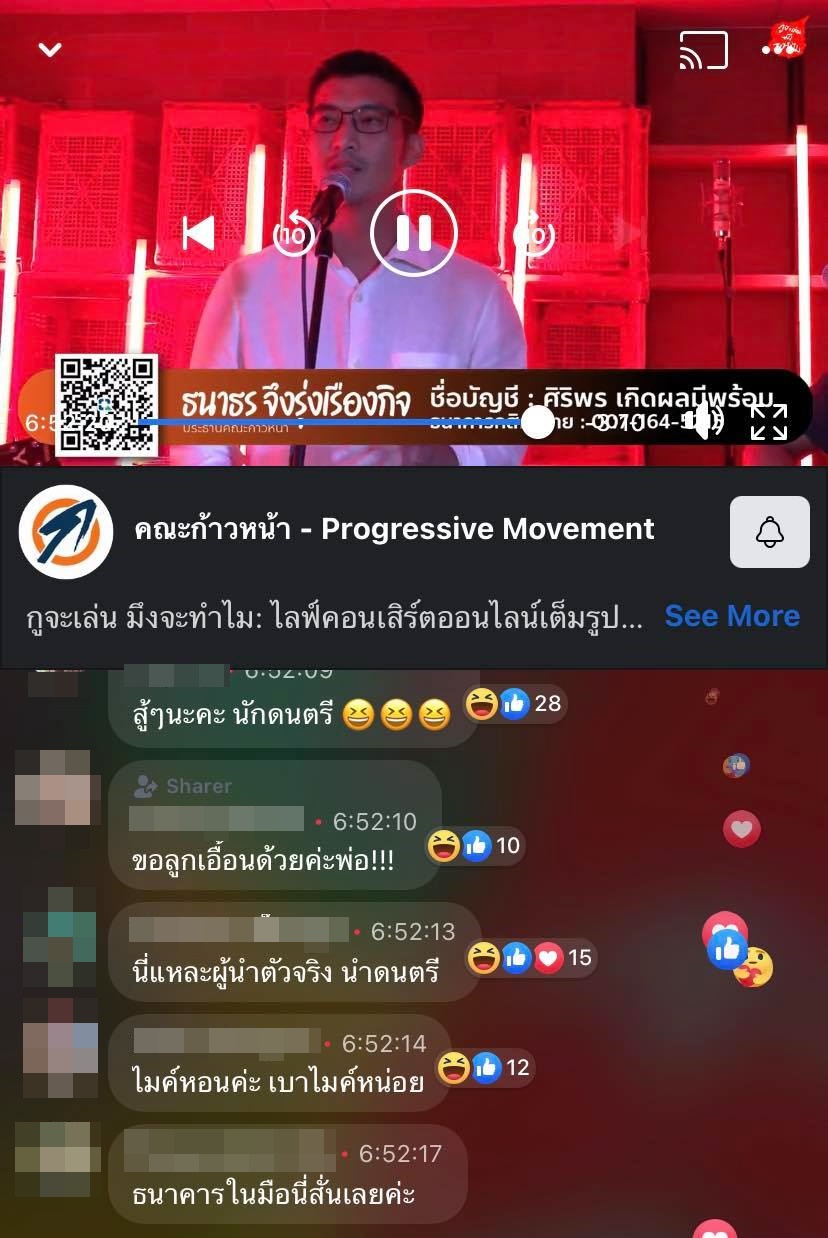Minimize the video with the down chevron
828x1238 pixels.
(49, 49)
